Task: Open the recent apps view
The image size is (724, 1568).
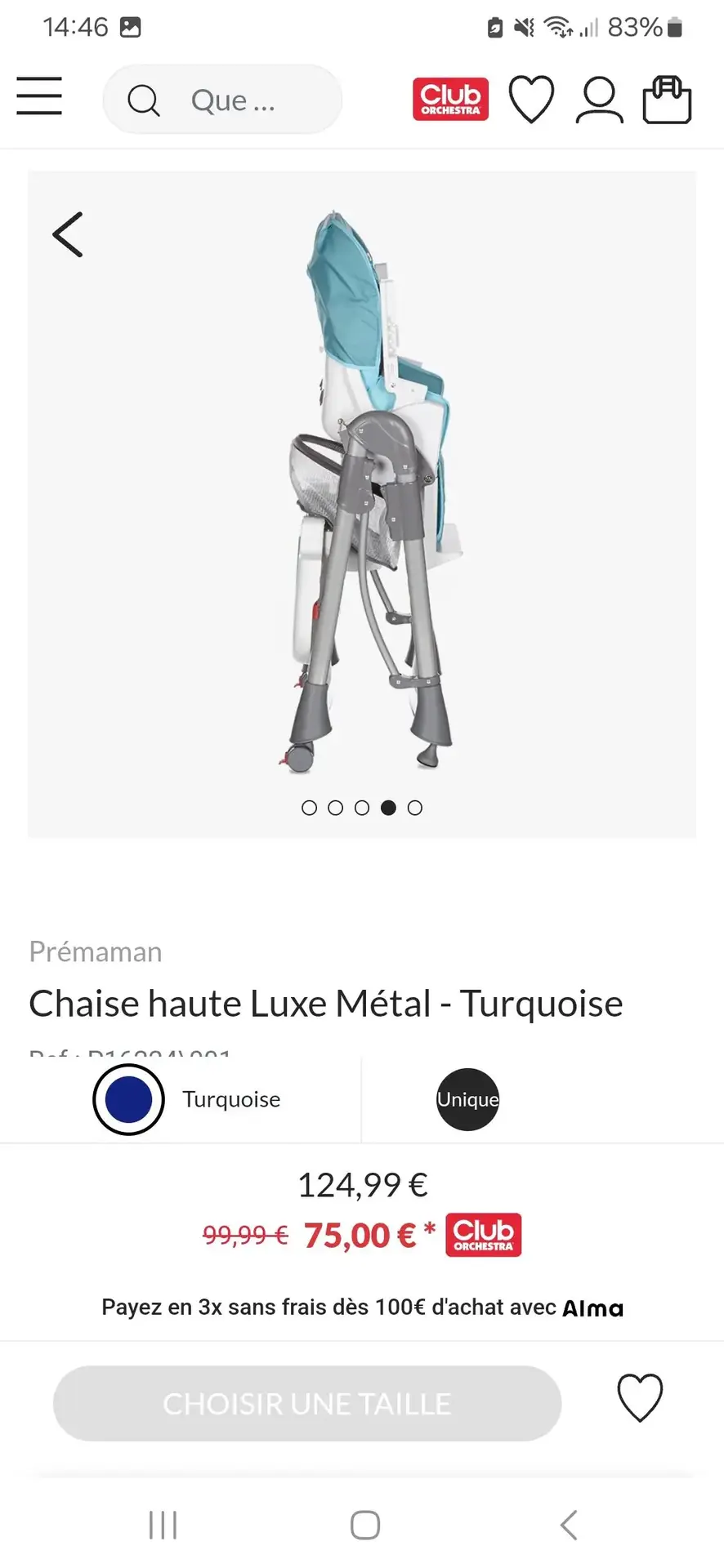Action: click(163, 1525)
